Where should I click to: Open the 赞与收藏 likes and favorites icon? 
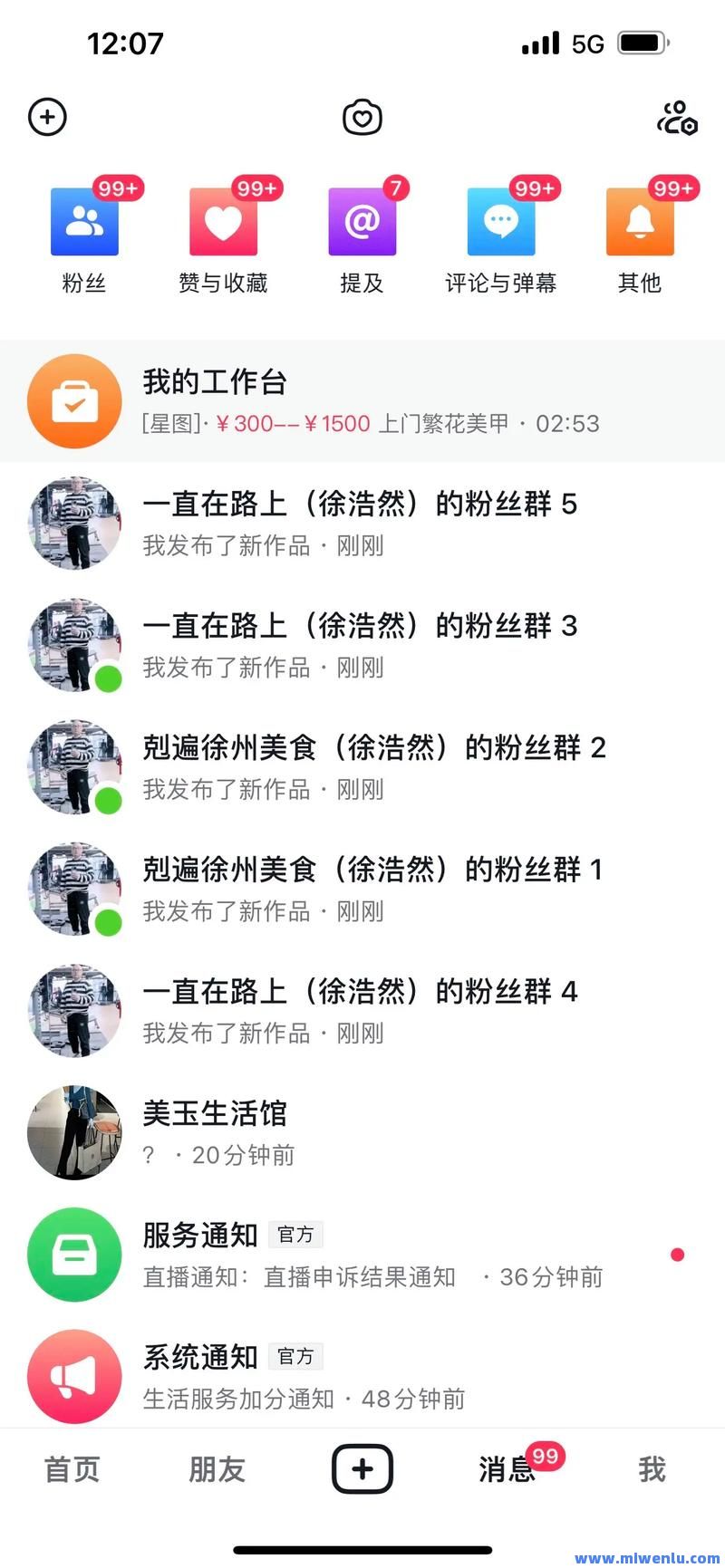pos(224,220)
